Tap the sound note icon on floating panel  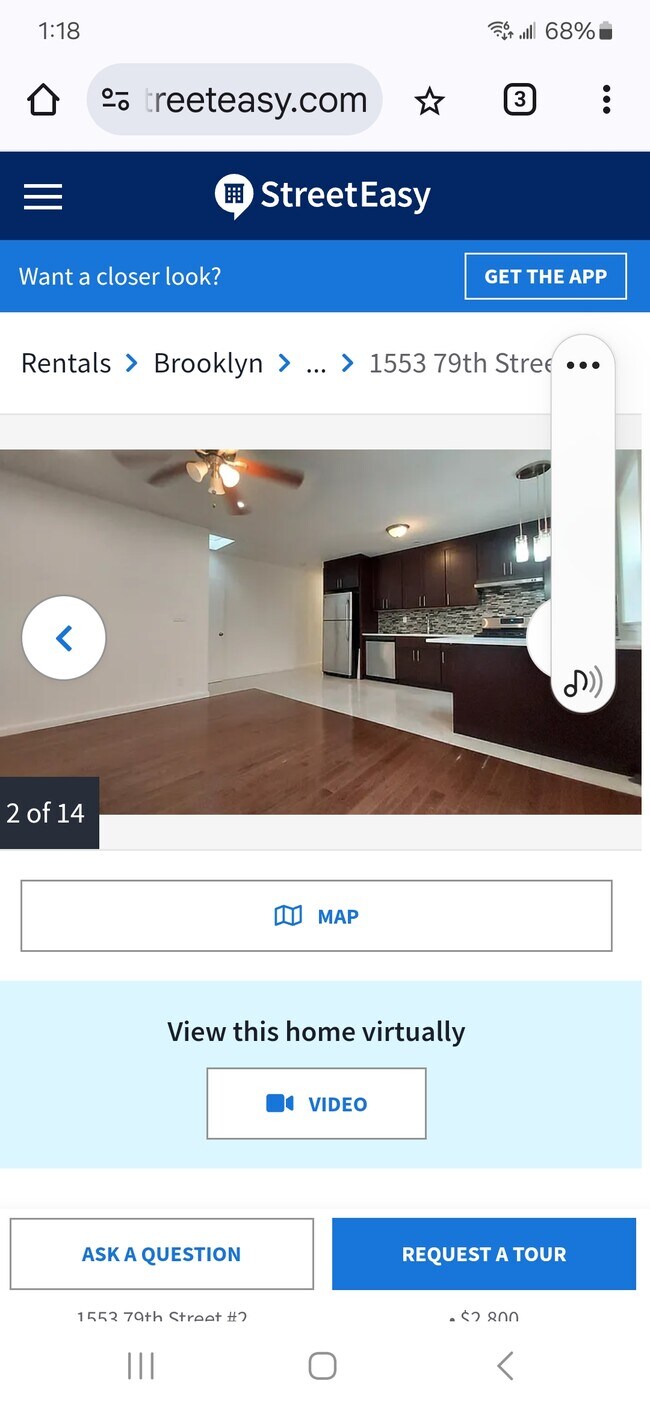click(583, 683)
